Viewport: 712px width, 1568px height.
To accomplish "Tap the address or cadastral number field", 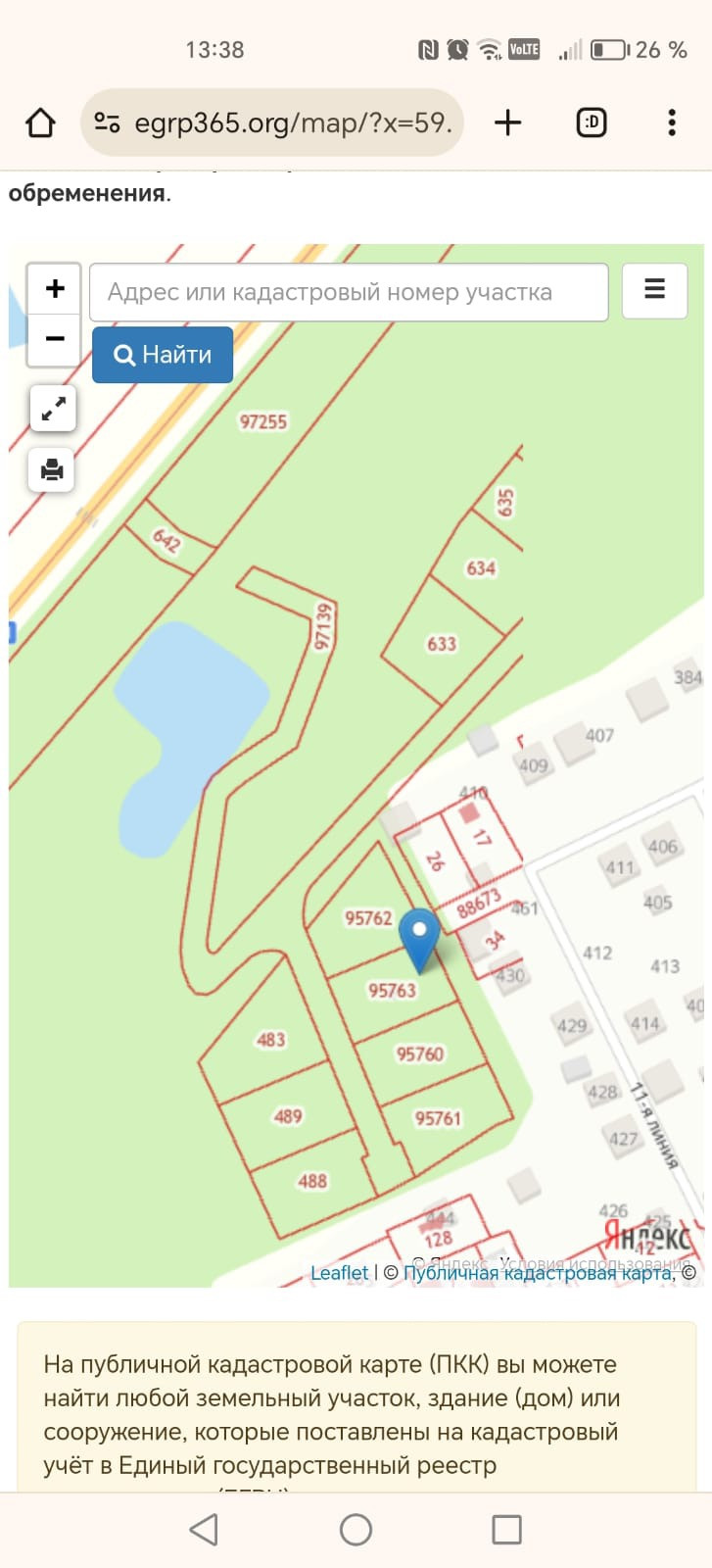I will tap(349, 292).
